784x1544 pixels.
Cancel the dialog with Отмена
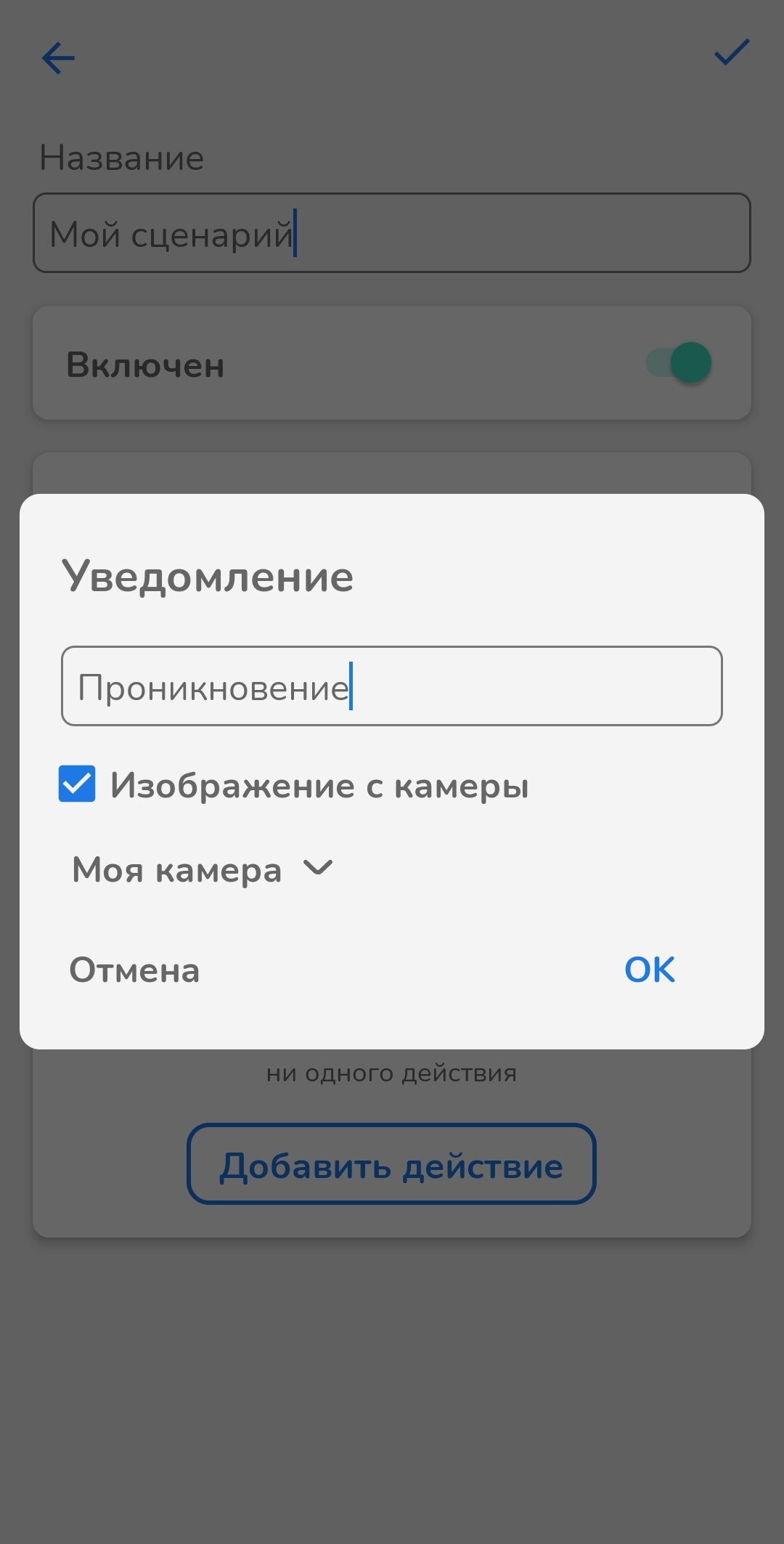[134, 970]
